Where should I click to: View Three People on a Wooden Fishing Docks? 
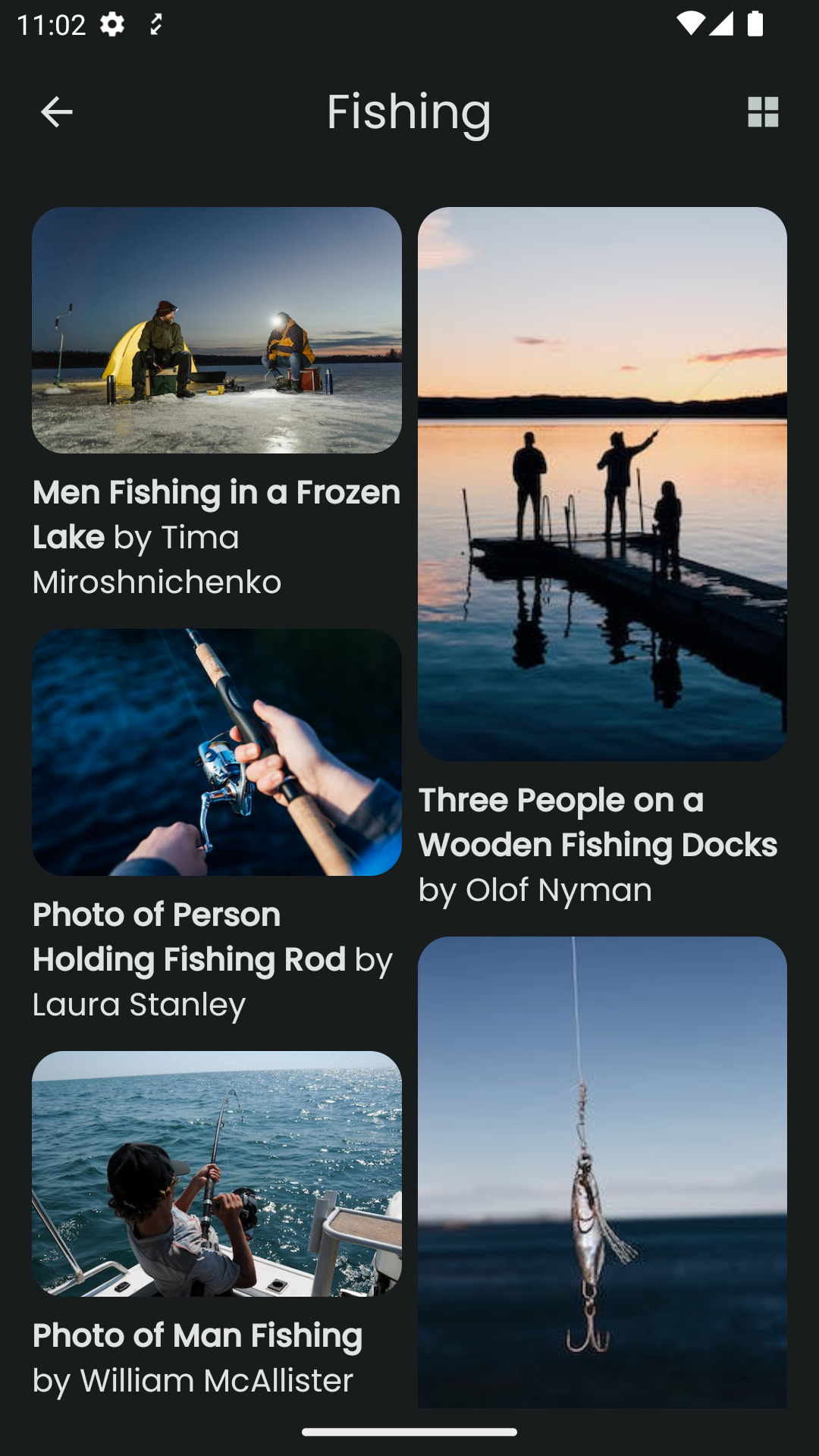pyautogui.click(x=602, y=484)
